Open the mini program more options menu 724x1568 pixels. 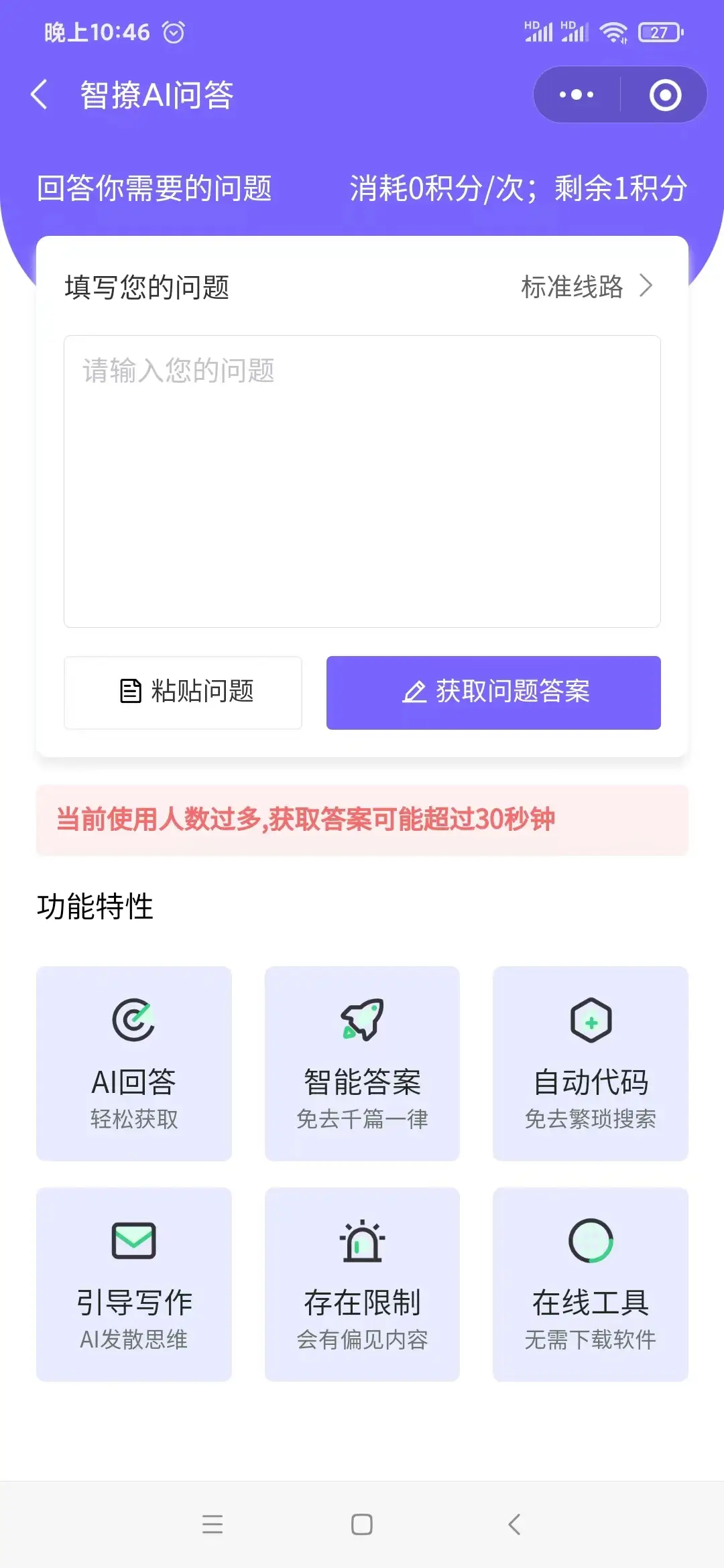(577, 94)
